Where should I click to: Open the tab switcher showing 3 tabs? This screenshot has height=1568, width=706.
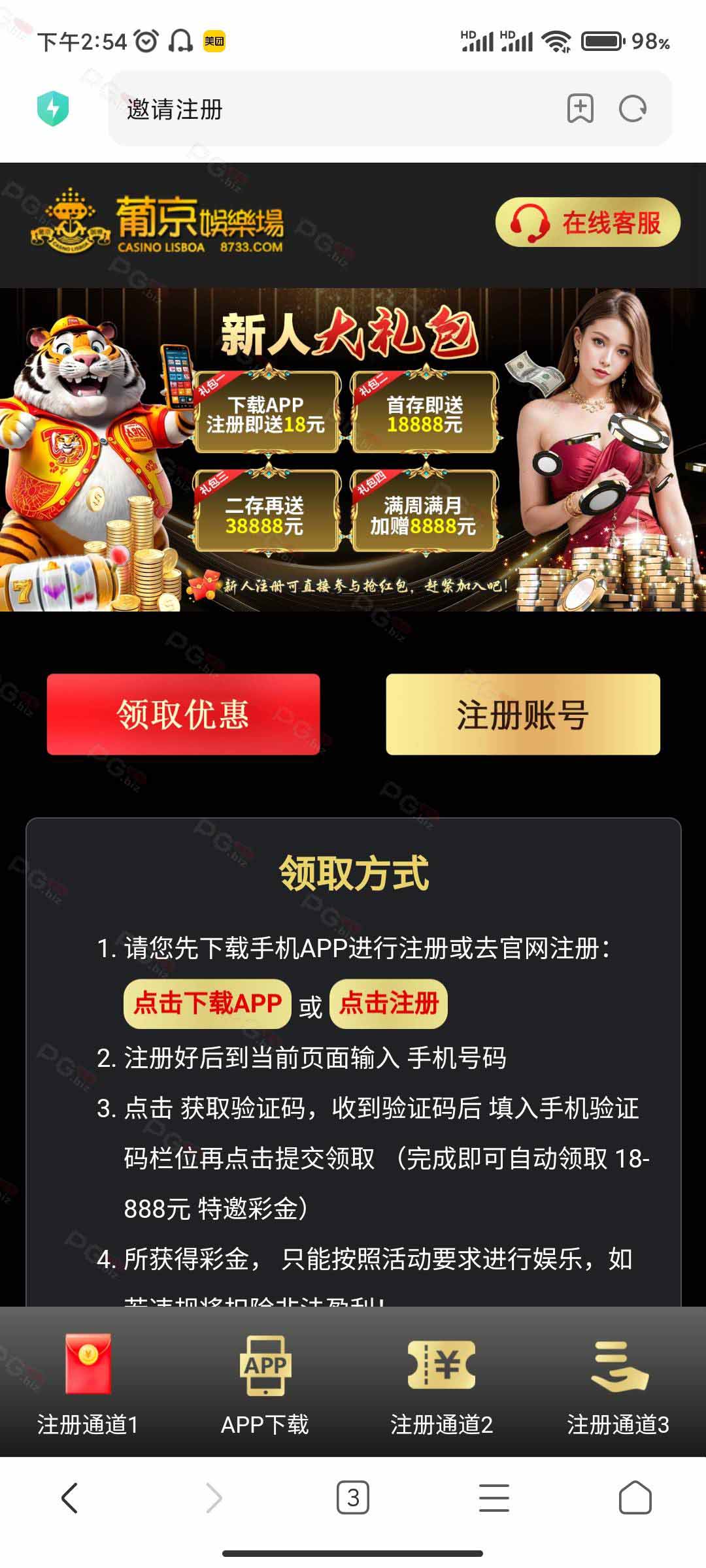click(x=353, y=1497)
